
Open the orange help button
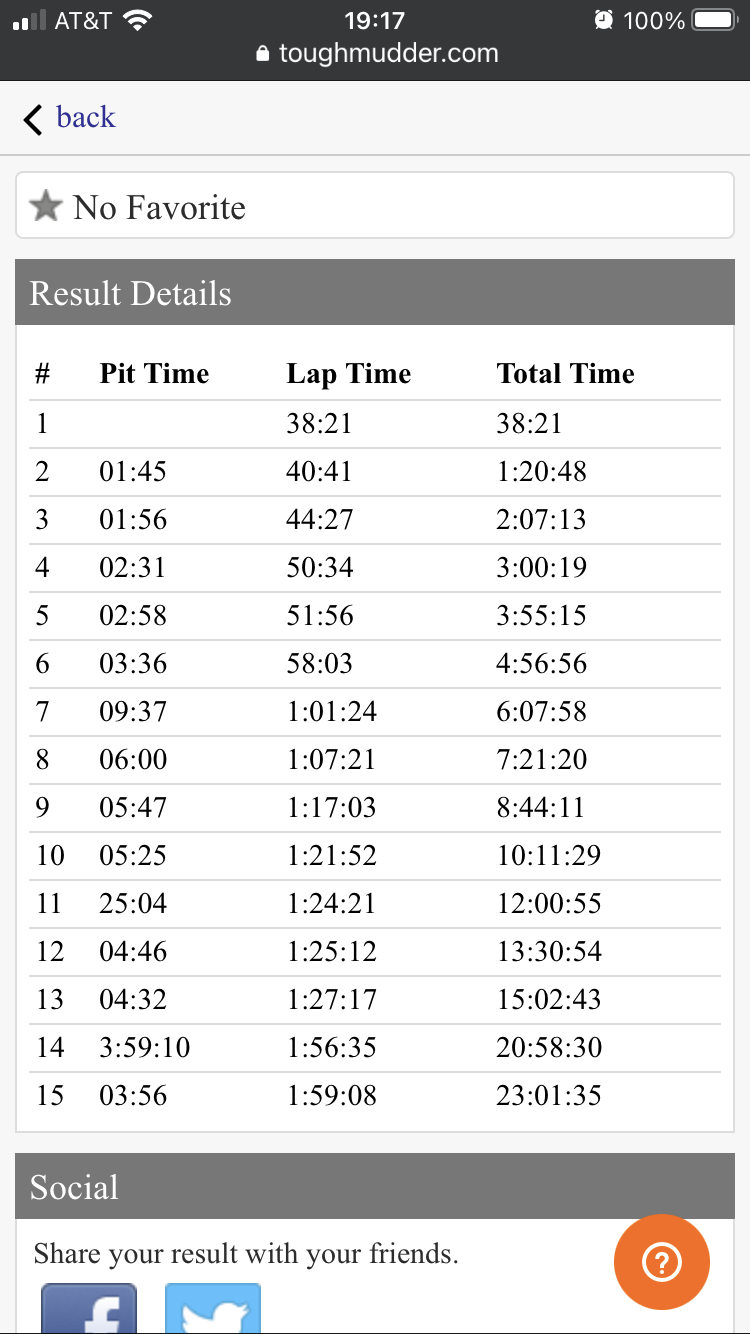[662, 1262]
